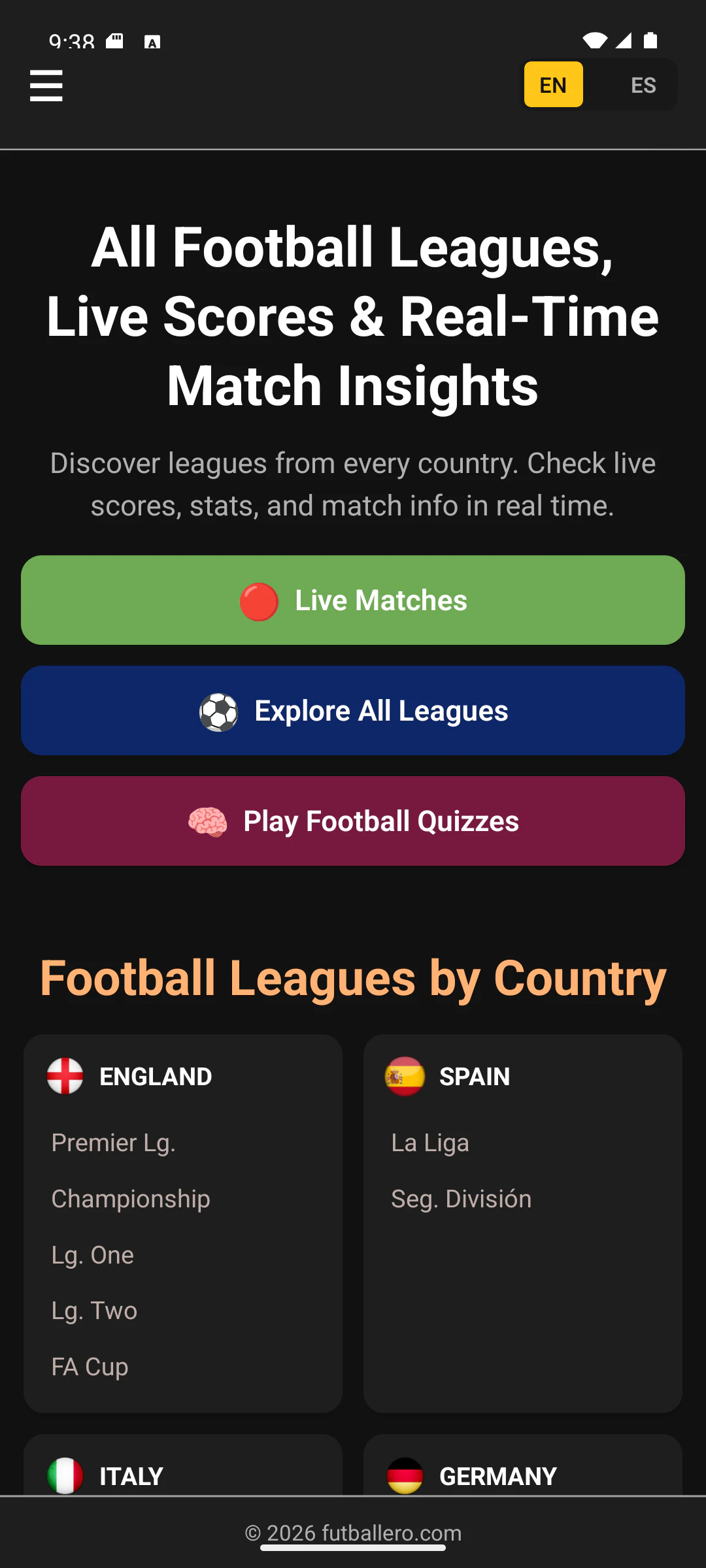The height and width of the screenshot is (1568, 706).
Task: Open Lg. One
Action: 93,1255
